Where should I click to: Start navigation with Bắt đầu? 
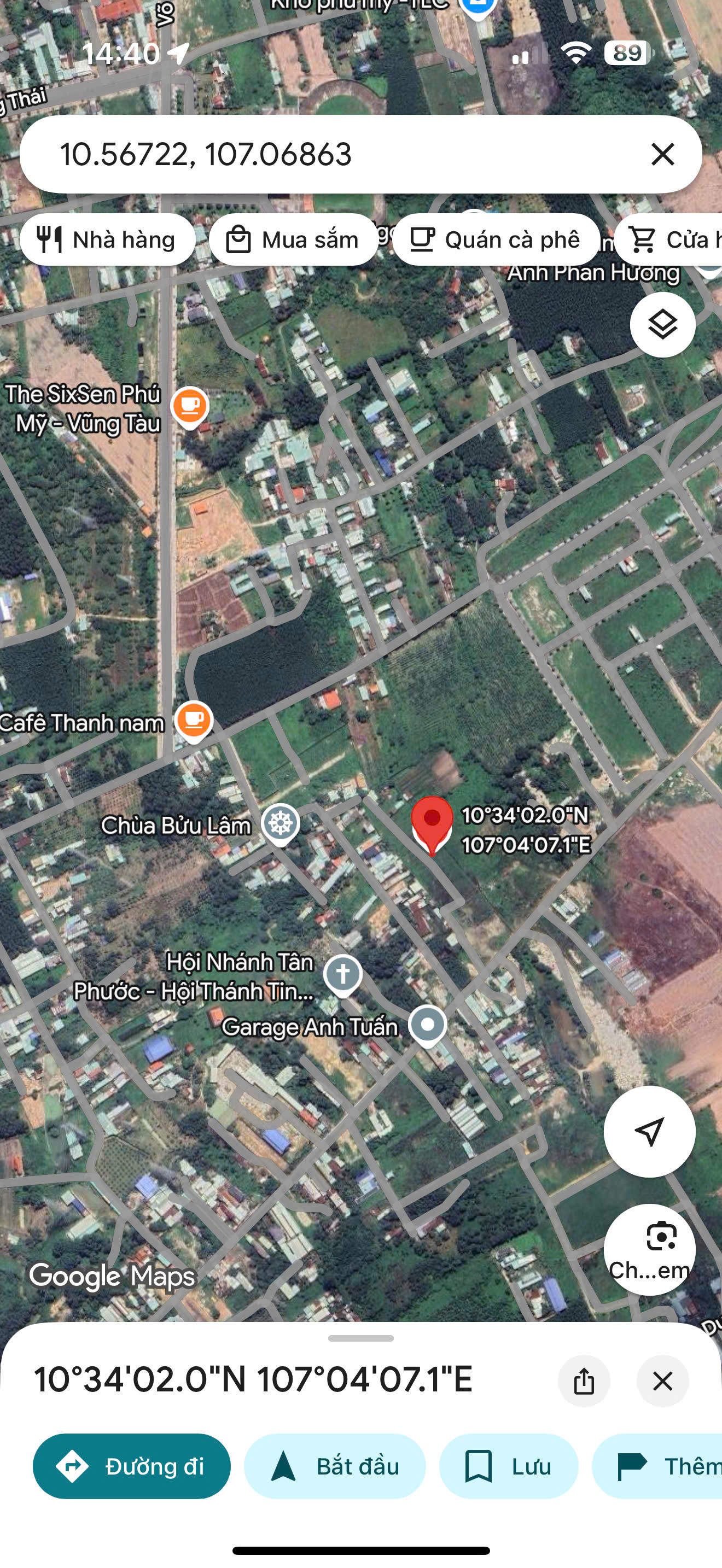(x=335, y=1466)
